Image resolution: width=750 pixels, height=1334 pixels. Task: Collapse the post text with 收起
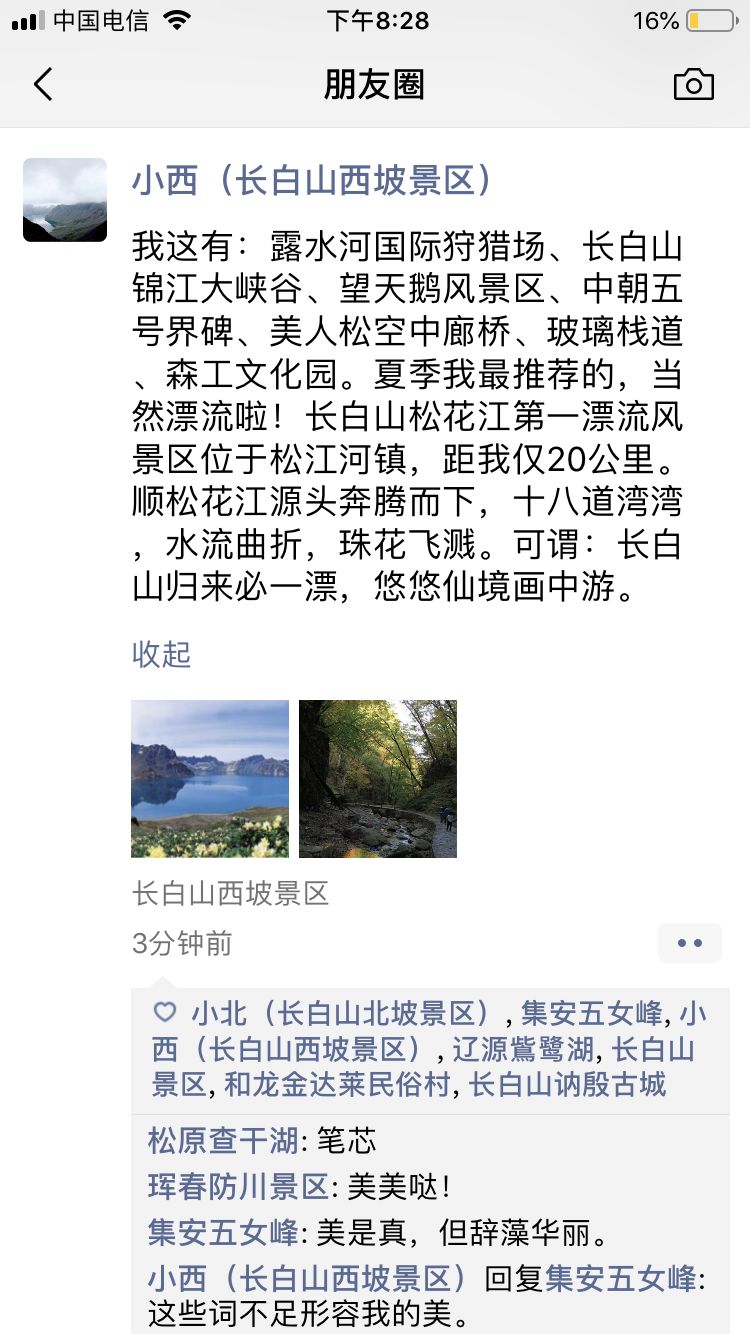click(161, 655)
